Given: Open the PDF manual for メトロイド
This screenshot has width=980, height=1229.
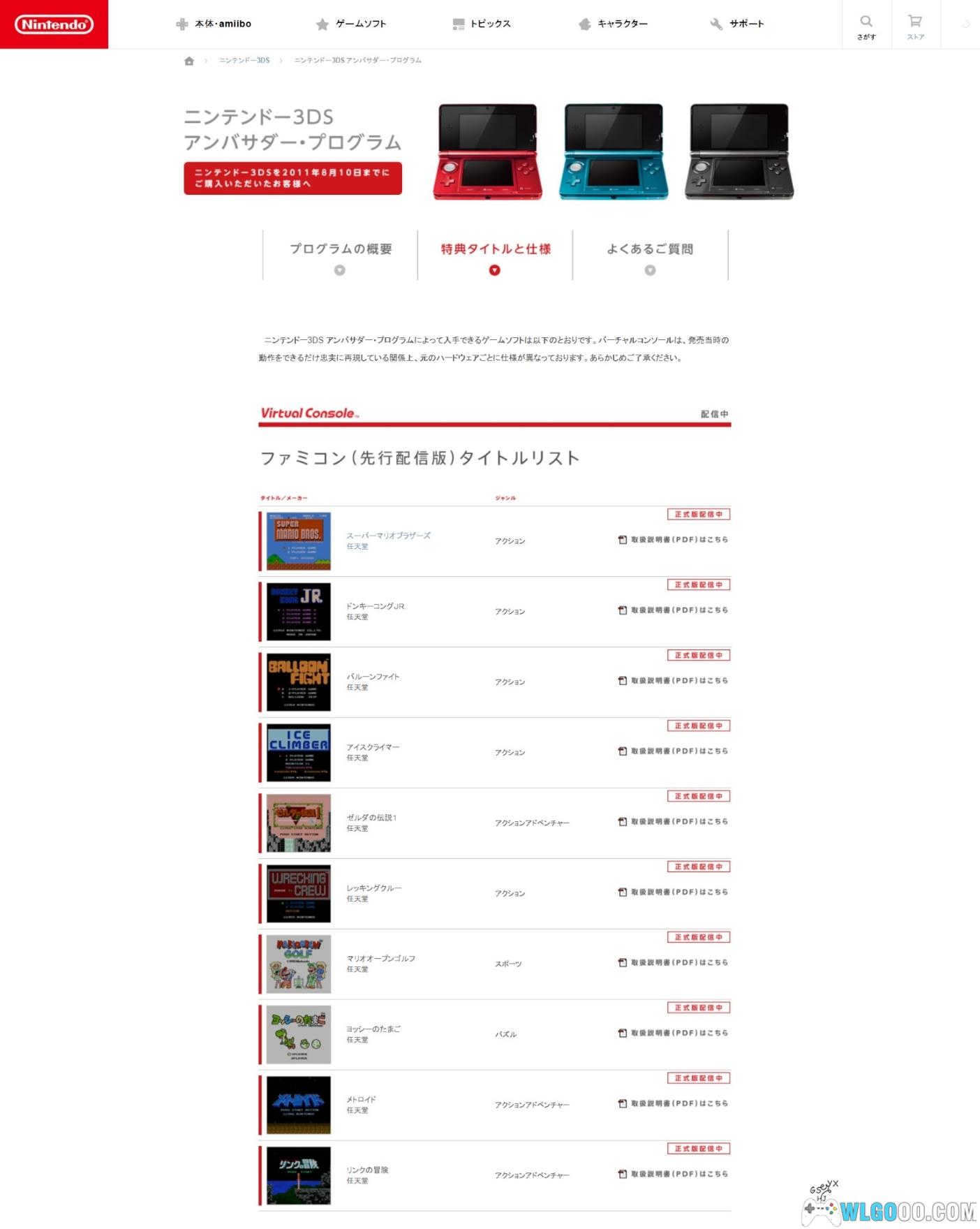Looking at the screenshot, I should [x=674, y=1104].
